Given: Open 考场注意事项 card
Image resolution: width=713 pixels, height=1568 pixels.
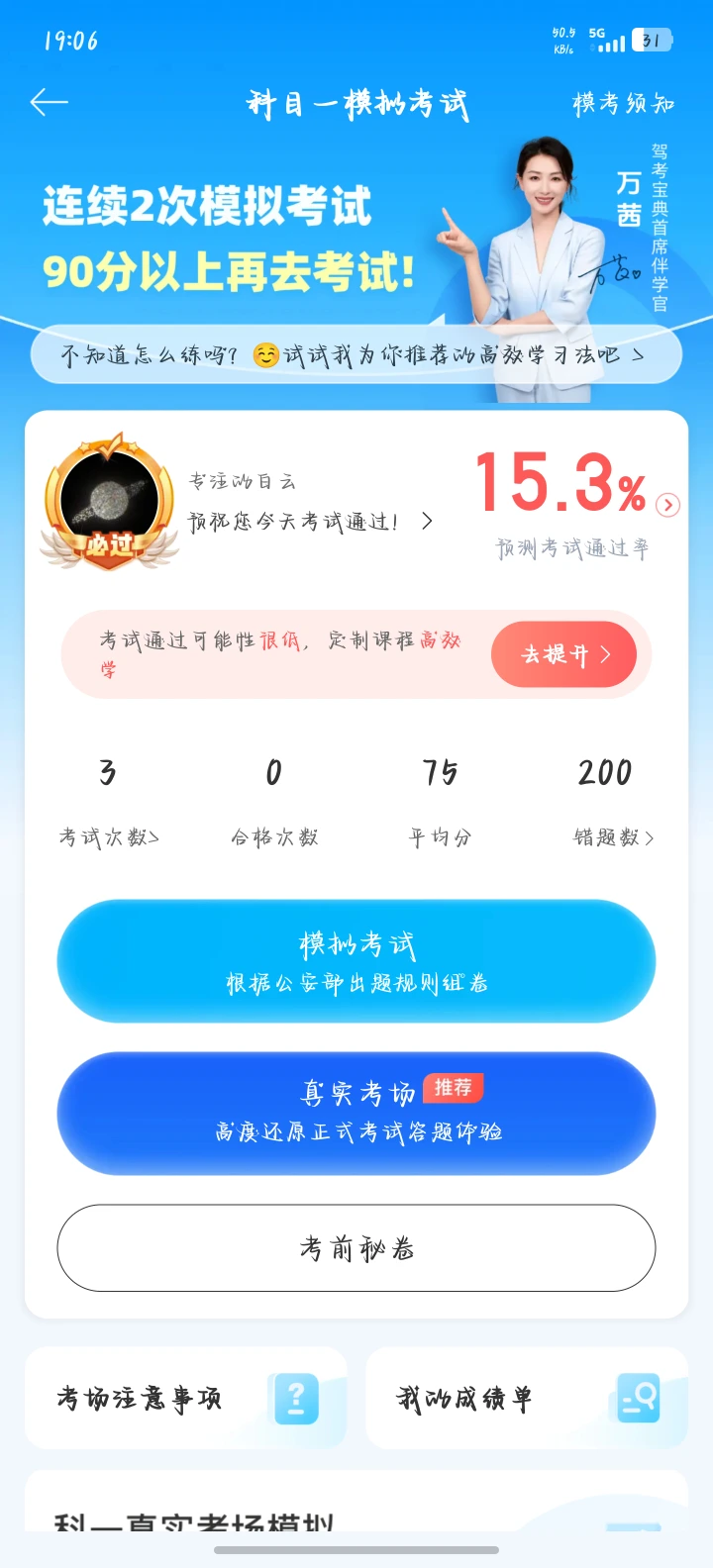Looking at the screenshot, I should 186,1398.
